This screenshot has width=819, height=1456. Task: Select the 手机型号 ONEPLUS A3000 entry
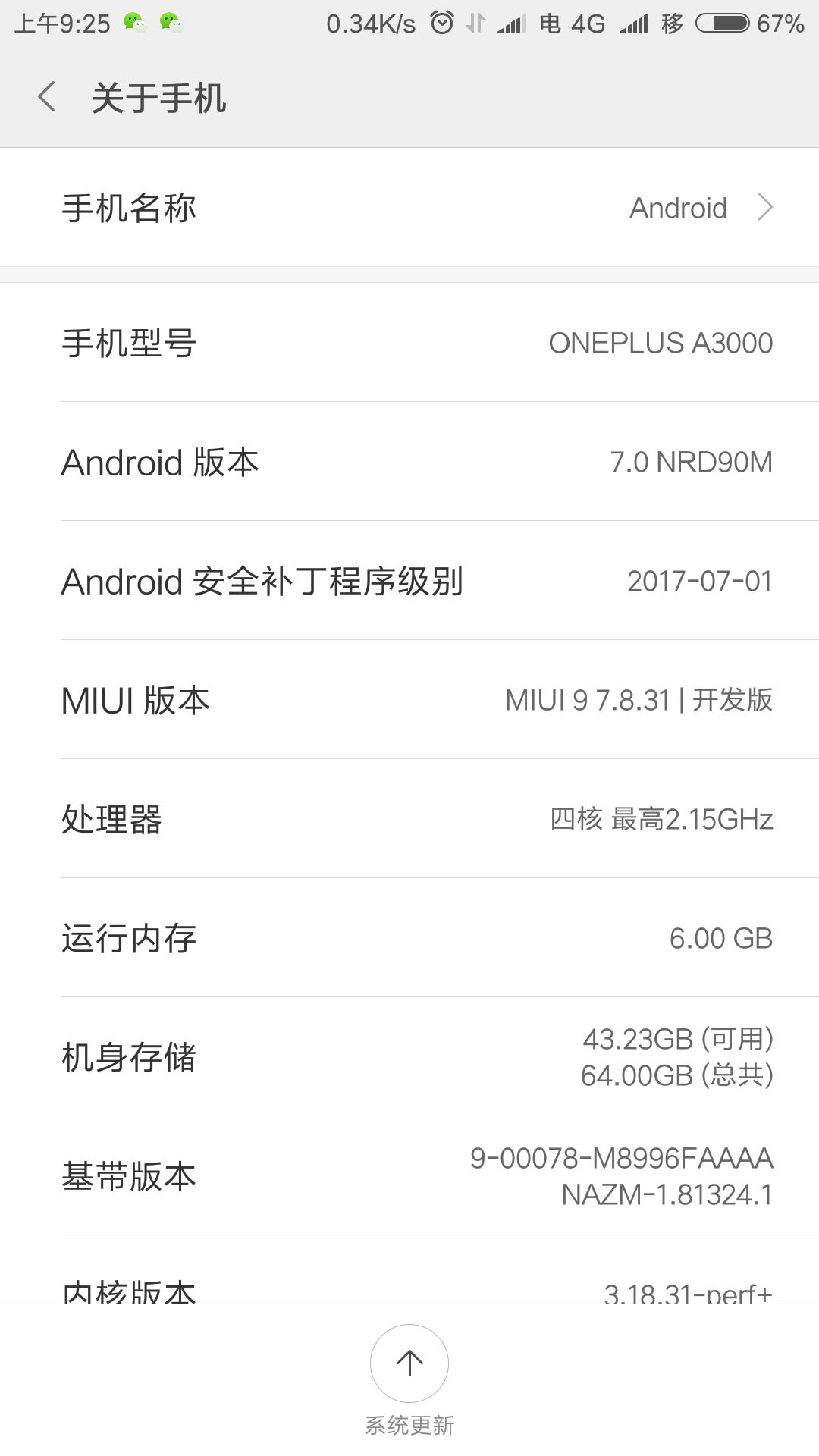(409, 343)
